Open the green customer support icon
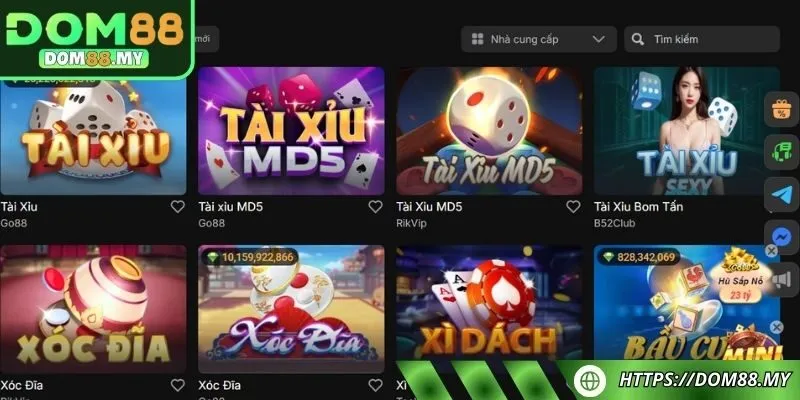 781,152
